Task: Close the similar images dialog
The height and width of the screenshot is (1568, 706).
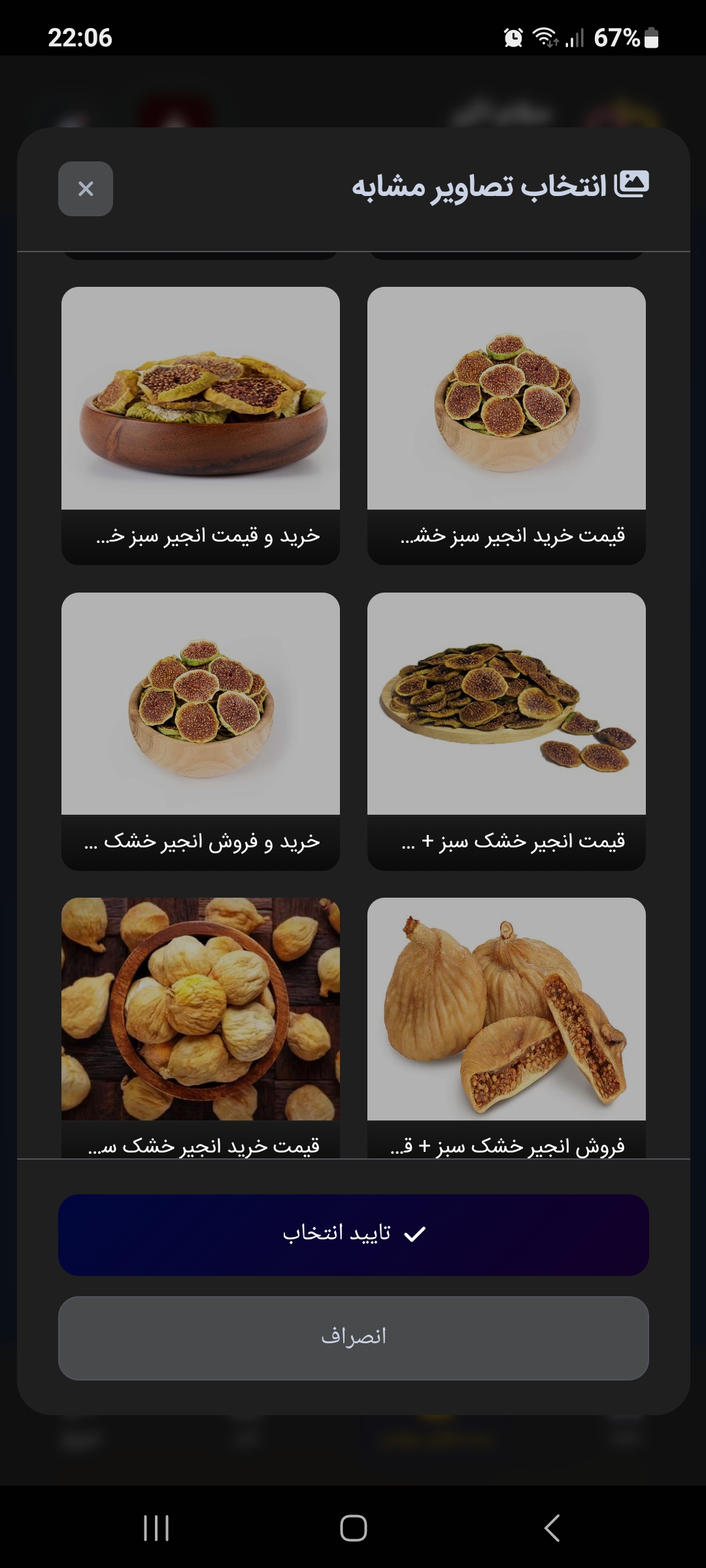Action: point(86,189)
